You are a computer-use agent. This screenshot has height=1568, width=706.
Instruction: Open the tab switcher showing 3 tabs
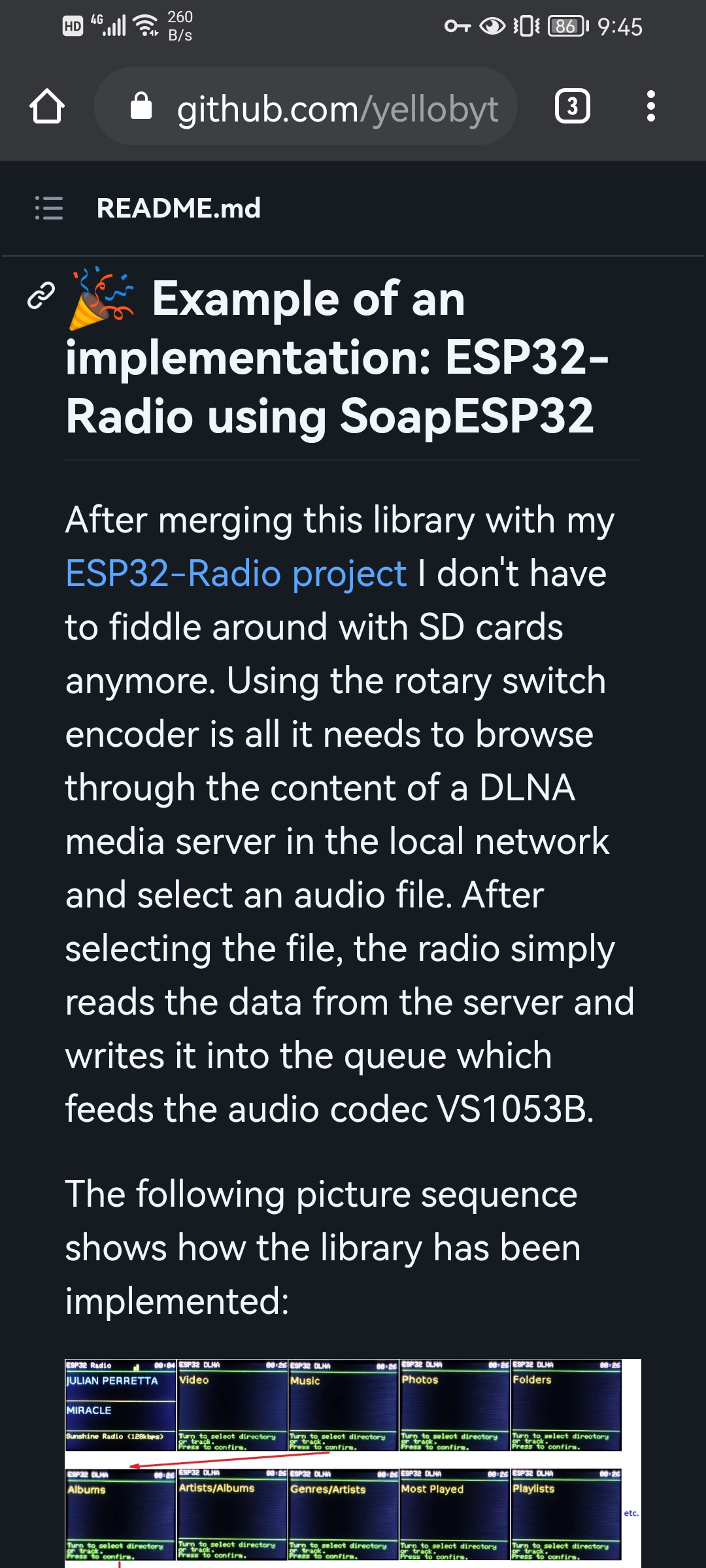572,106
